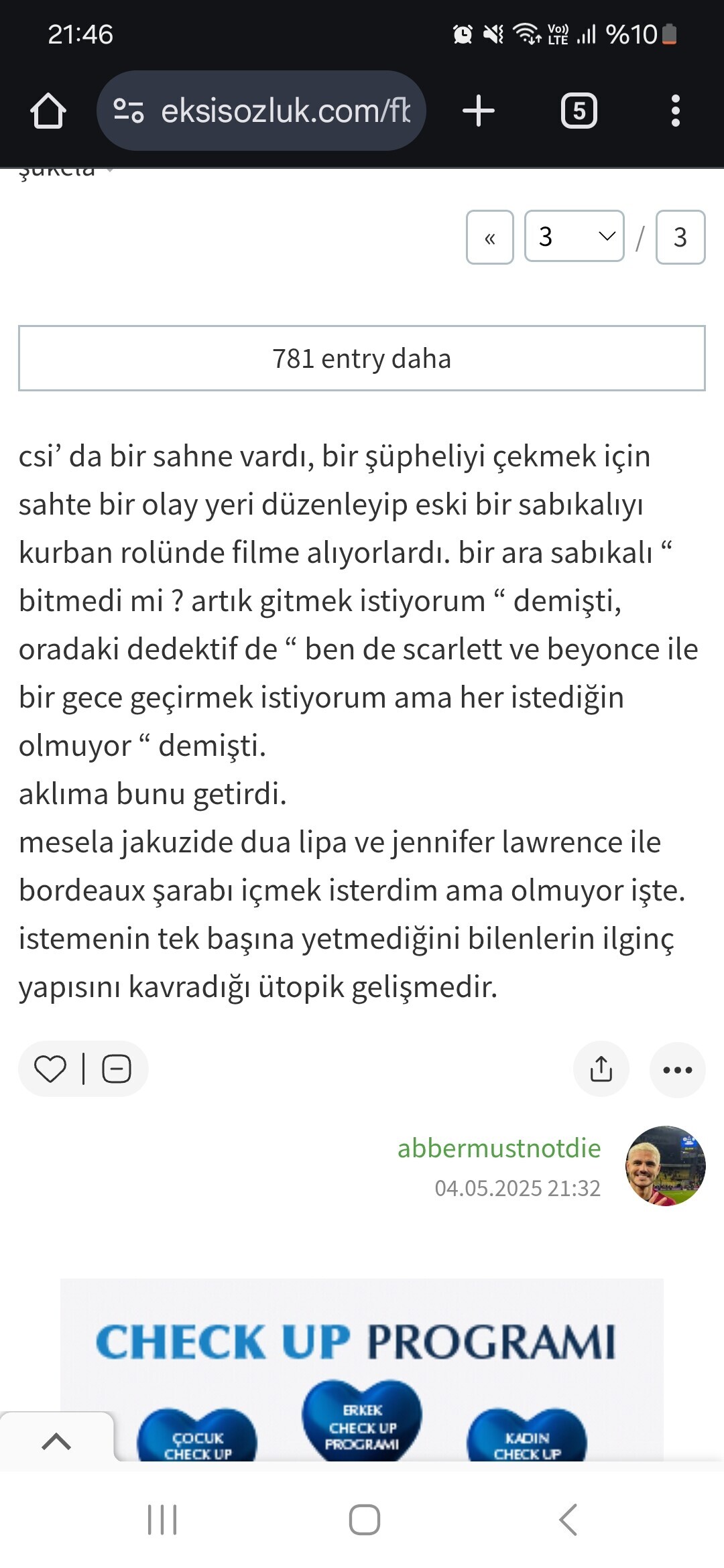The image size is (724, 1568).
Task: Open the page number dropdown
Action: 575,237
